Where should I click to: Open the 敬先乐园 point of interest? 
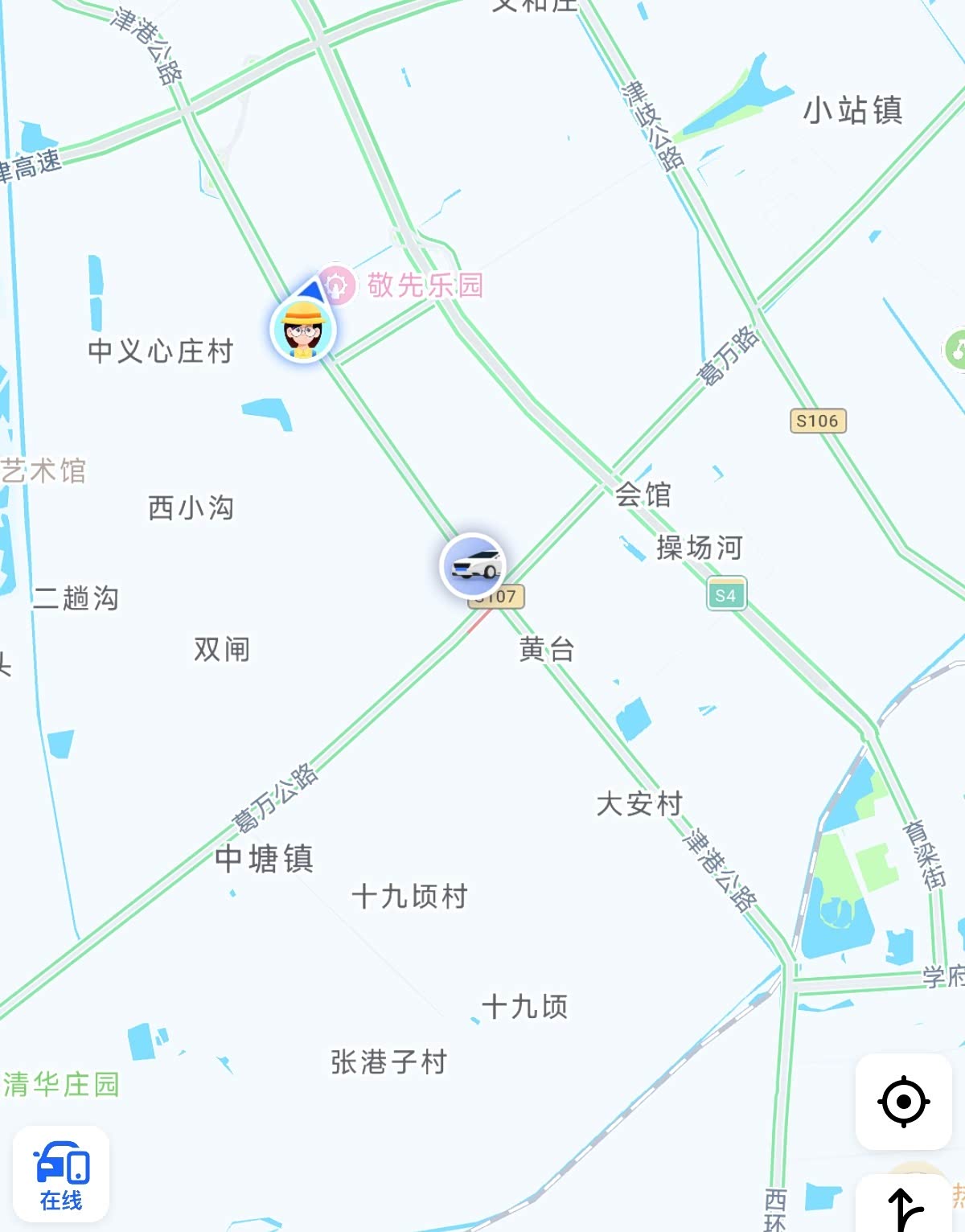pos(402,285)
